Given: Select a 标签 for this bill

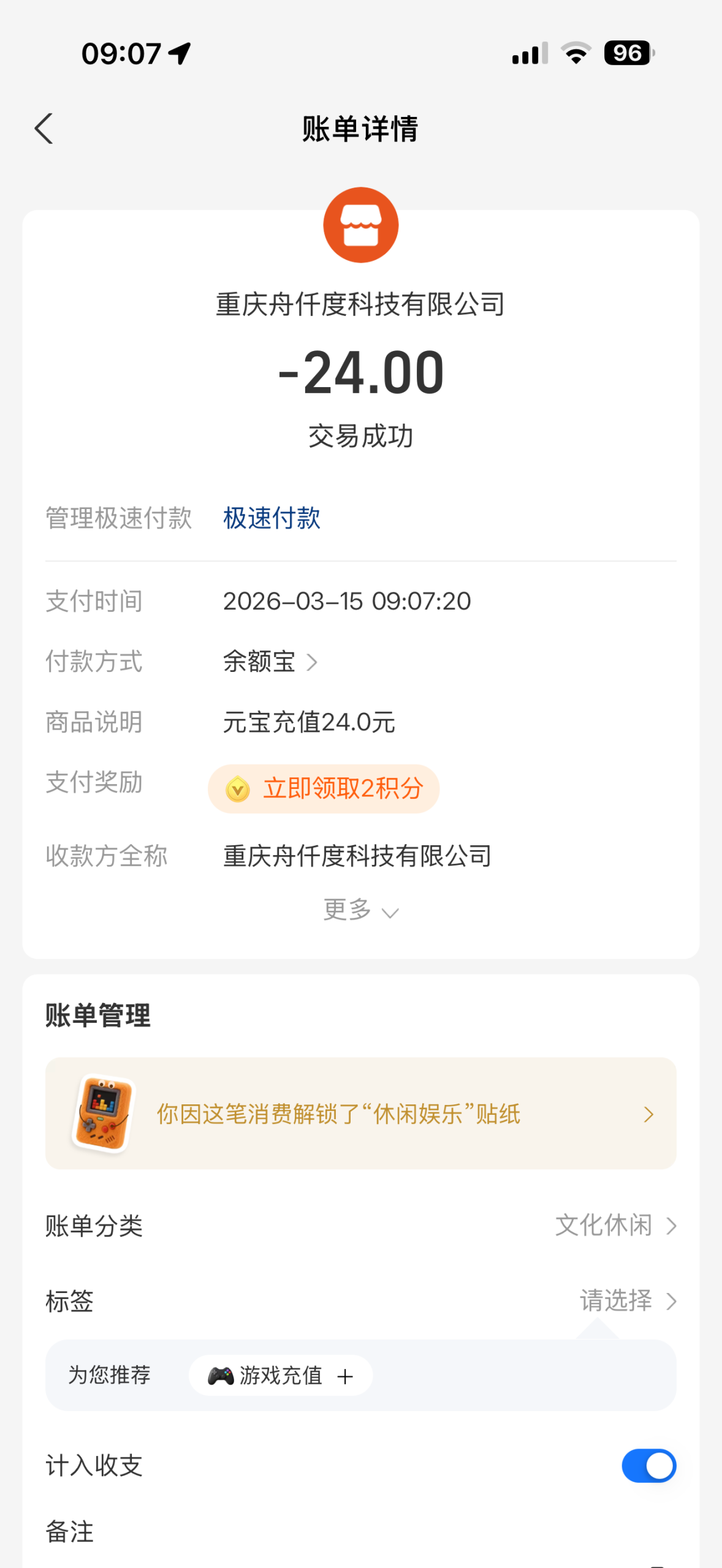Looking at the screenshot, I should pos(628,1301).
